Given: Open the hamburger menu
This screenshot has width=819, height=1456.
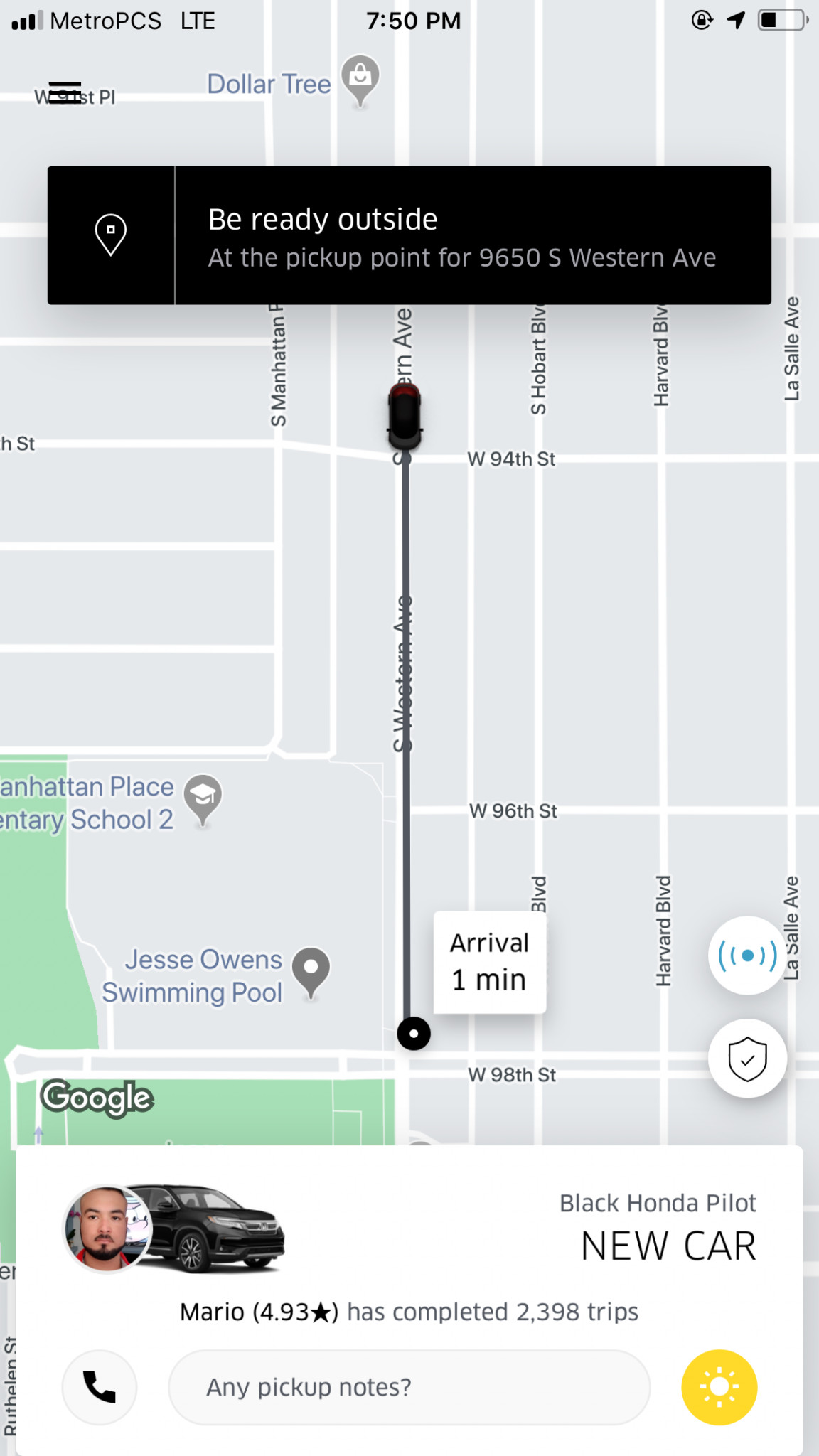Looking at the screenshot, I should pos(65,93).
